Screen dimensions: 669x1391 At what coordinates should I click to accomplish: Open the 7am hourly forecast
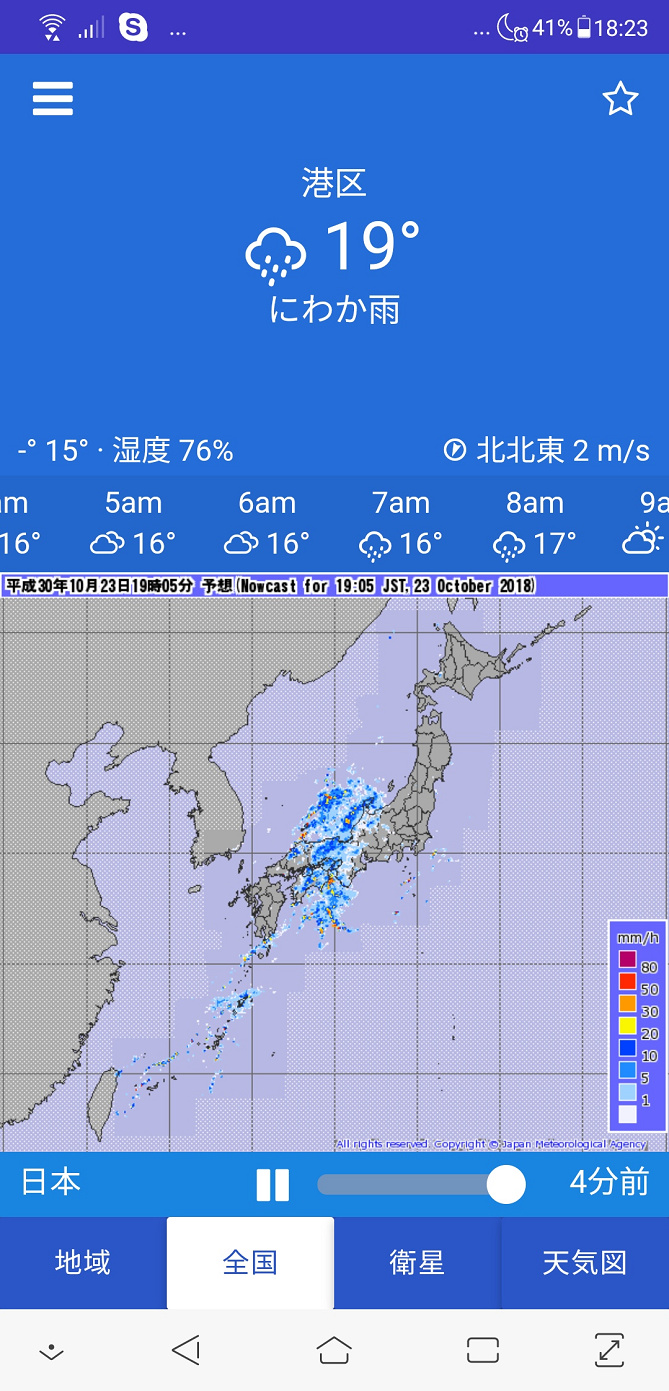(401, 524)
